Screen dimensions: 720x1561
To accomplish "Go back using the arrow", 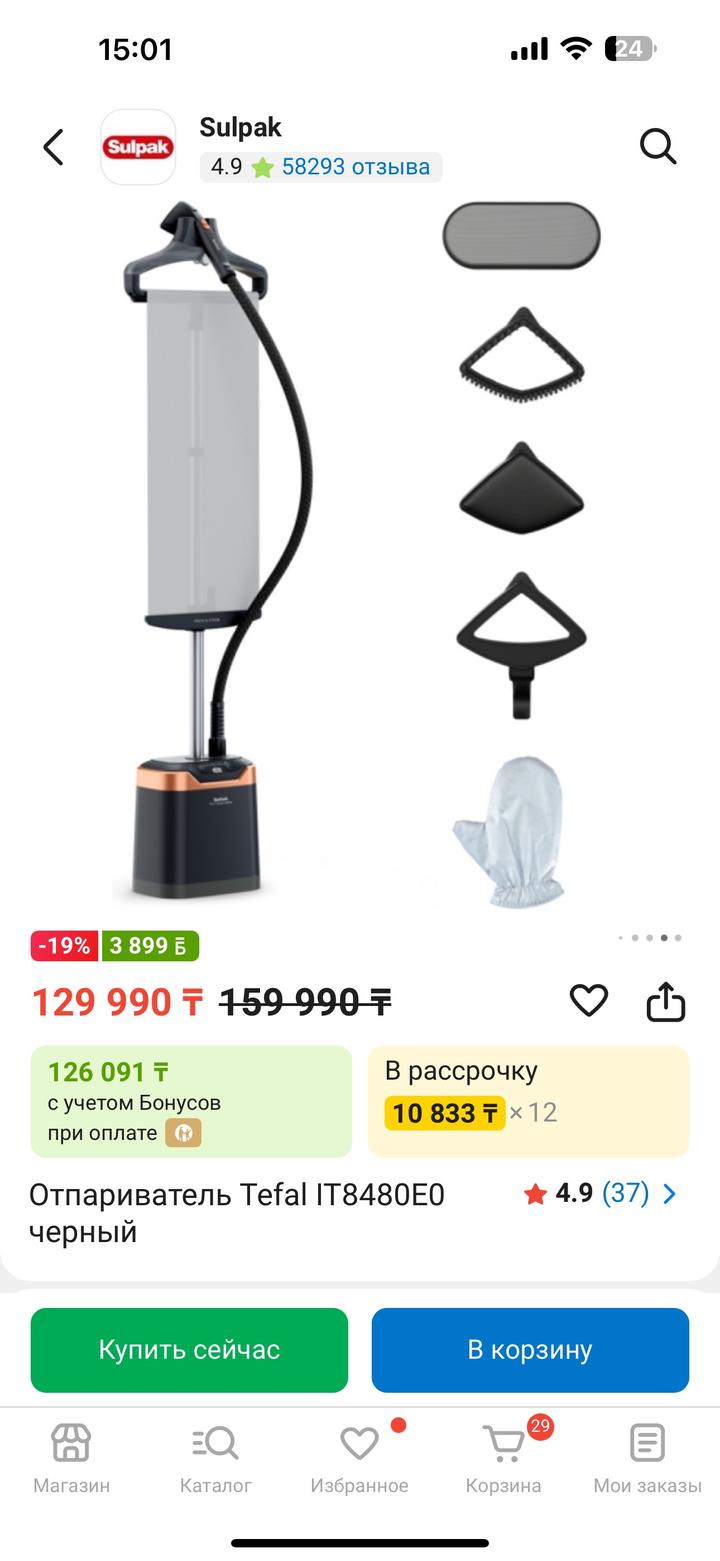I will pos(54,147).
